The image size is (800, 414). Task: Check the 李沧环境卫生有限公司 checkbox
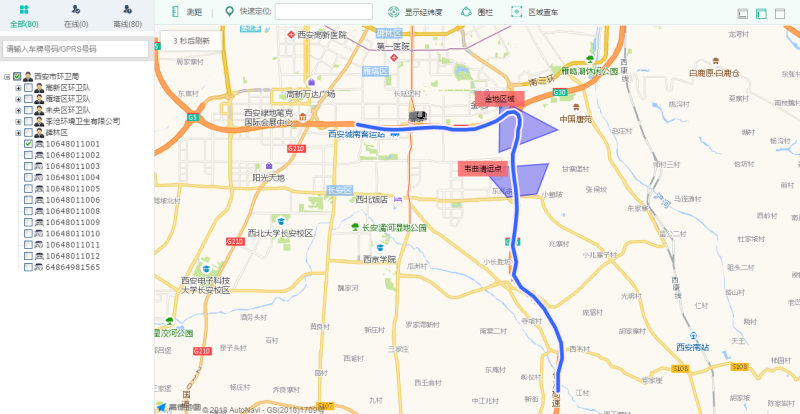click(x=28, y=121)
